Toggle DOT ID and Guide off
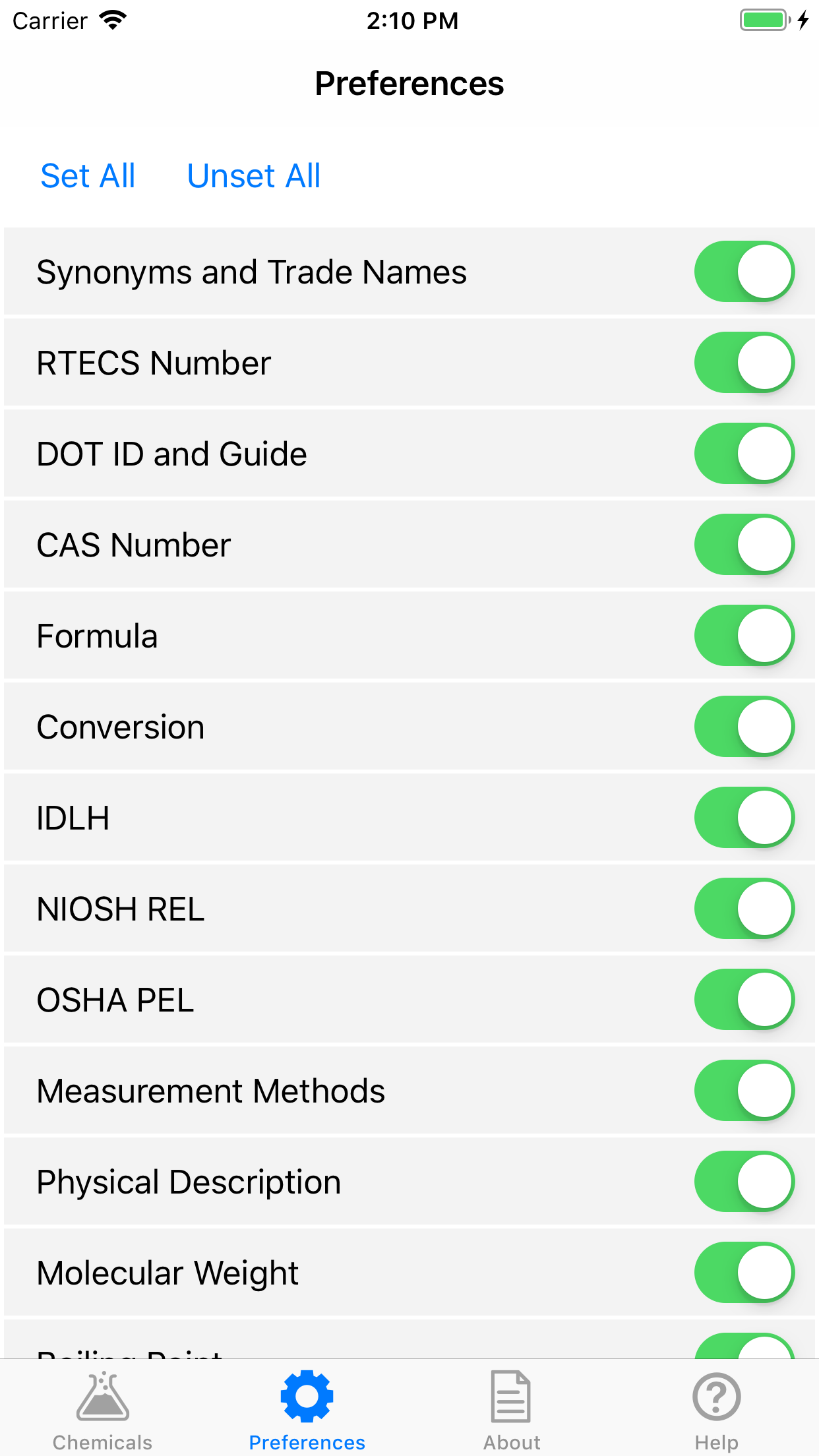Screen dimensions: 819x1456 [744, 453]
